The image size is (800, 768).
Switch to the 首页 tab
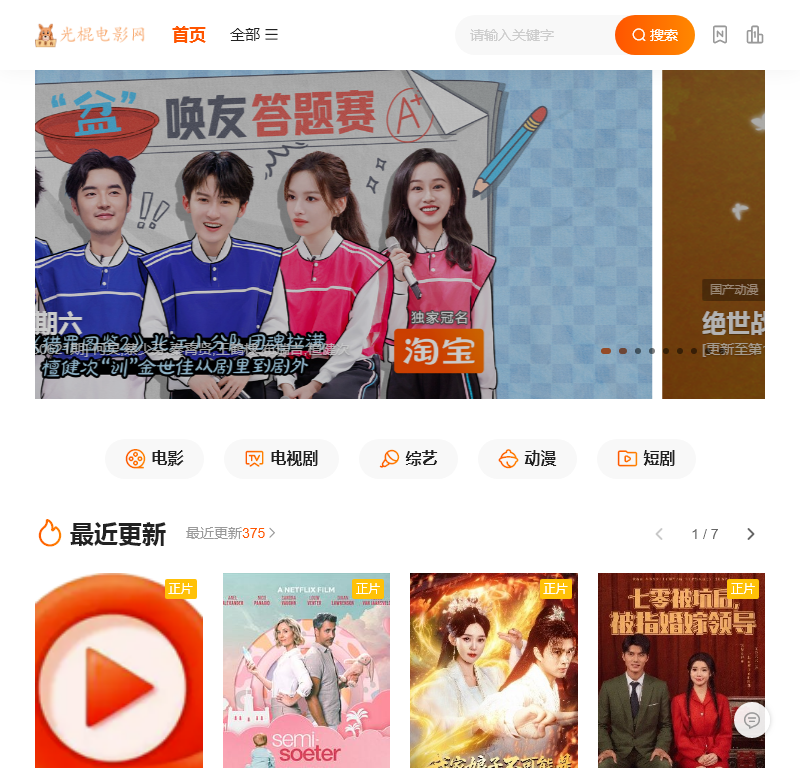188,35
